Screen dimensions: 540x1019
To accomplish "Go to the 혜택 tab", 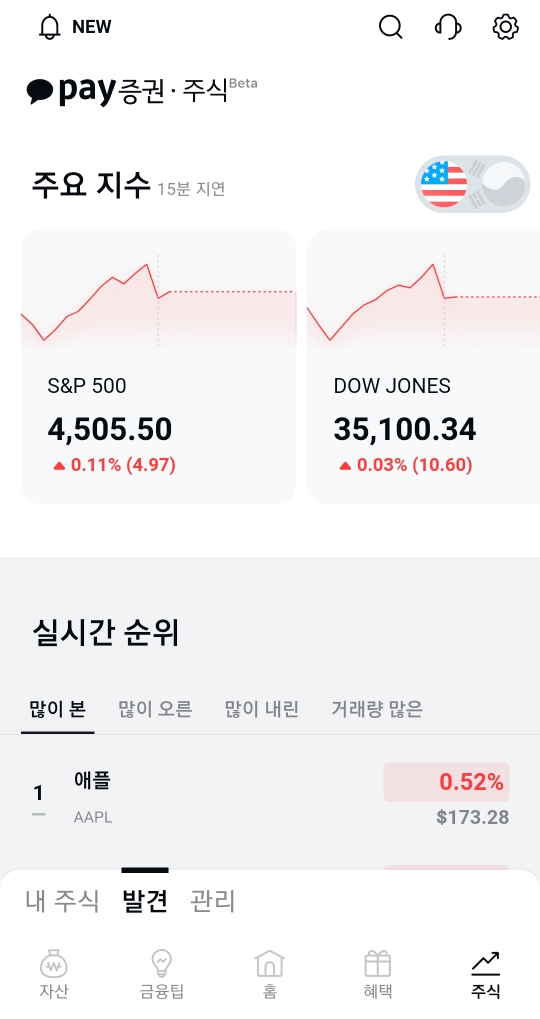I will (x=378, y=974).
